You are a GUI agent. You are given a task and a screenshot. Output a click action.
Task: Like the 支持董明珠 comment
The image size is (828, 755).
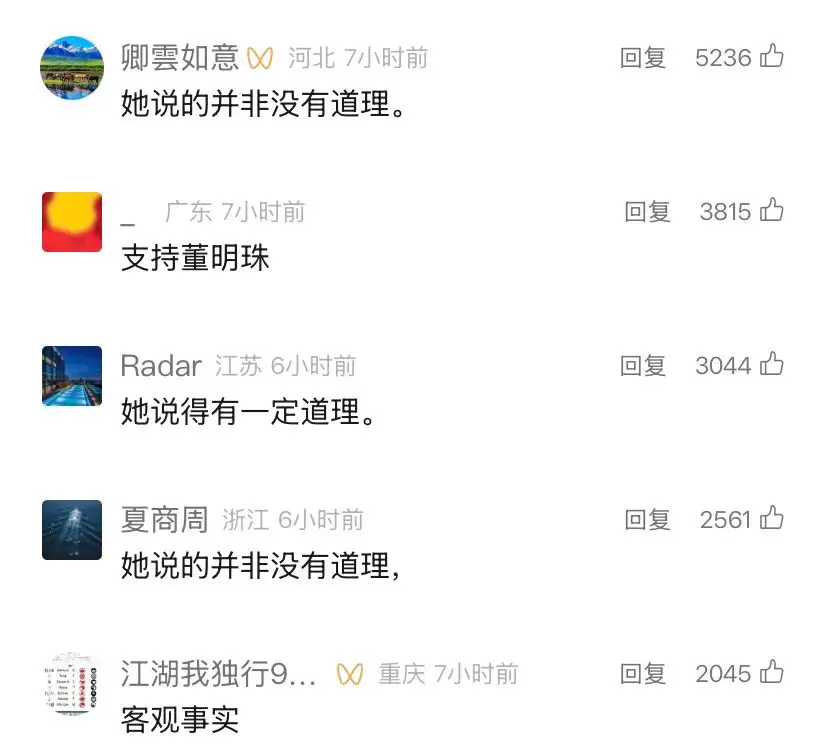(771, 211)
